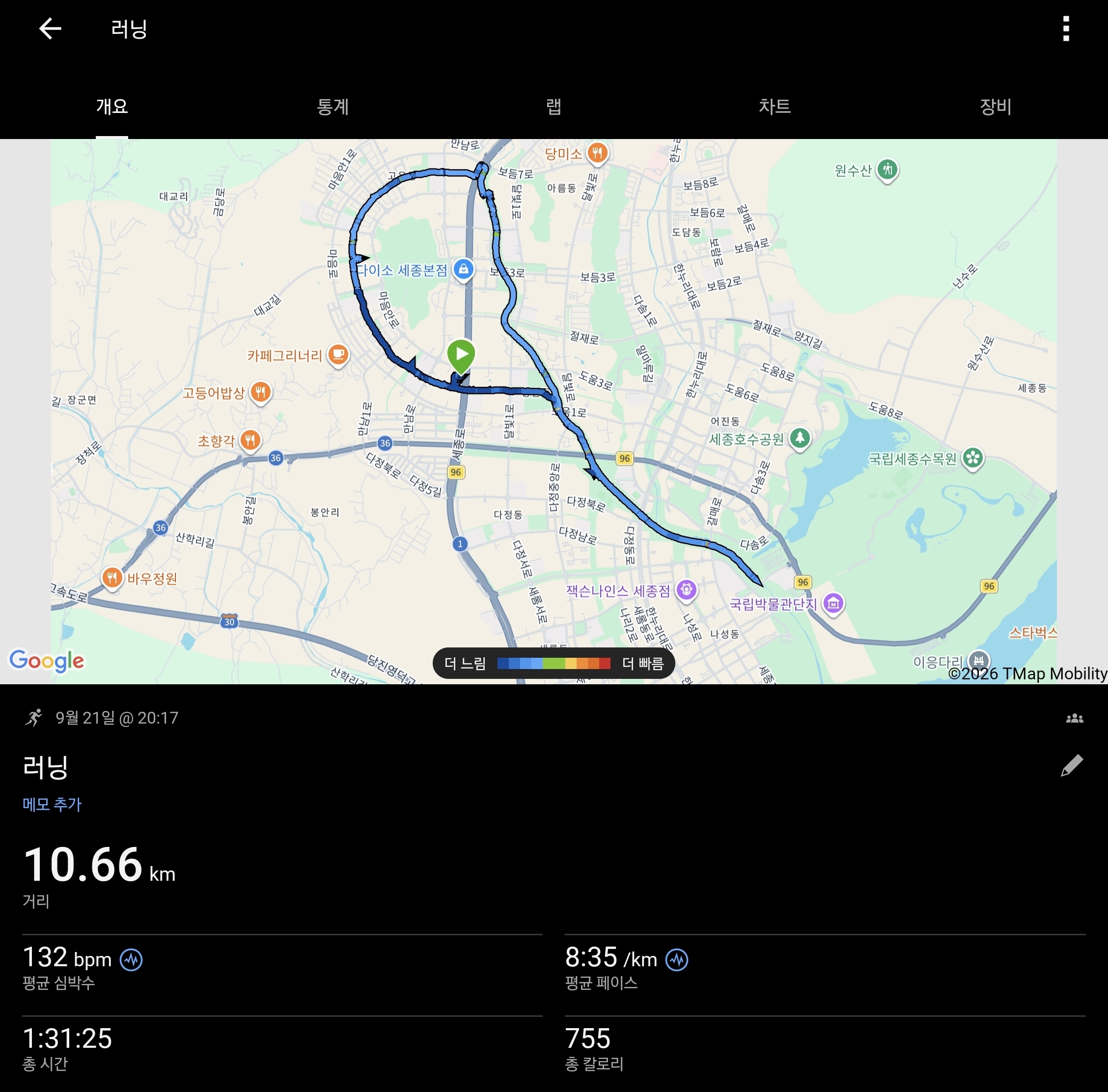Select the 장비 tab

pos(996,107)
